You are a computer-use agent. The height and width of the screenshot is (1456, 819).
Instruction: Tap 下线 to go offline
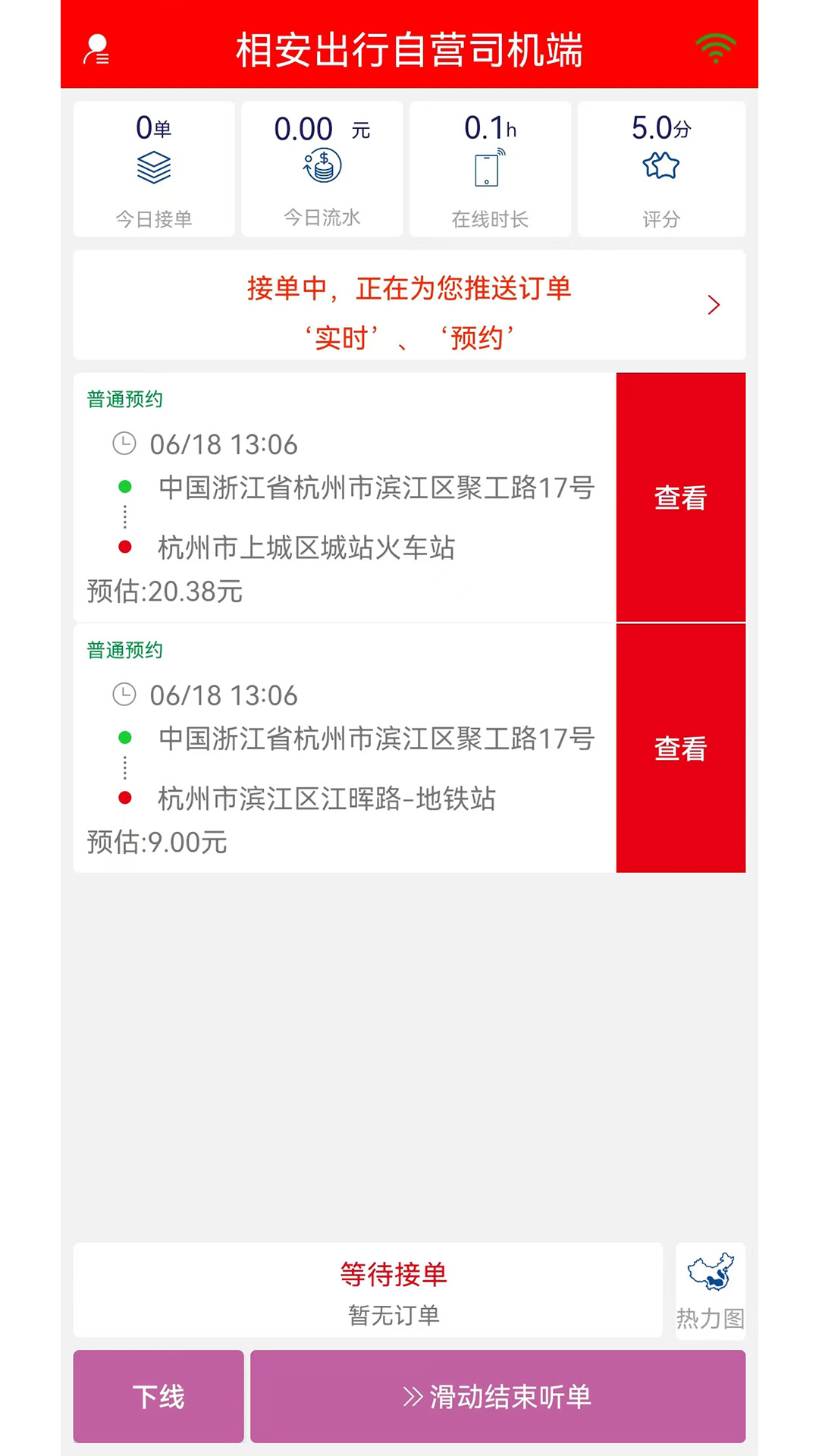158,1396
